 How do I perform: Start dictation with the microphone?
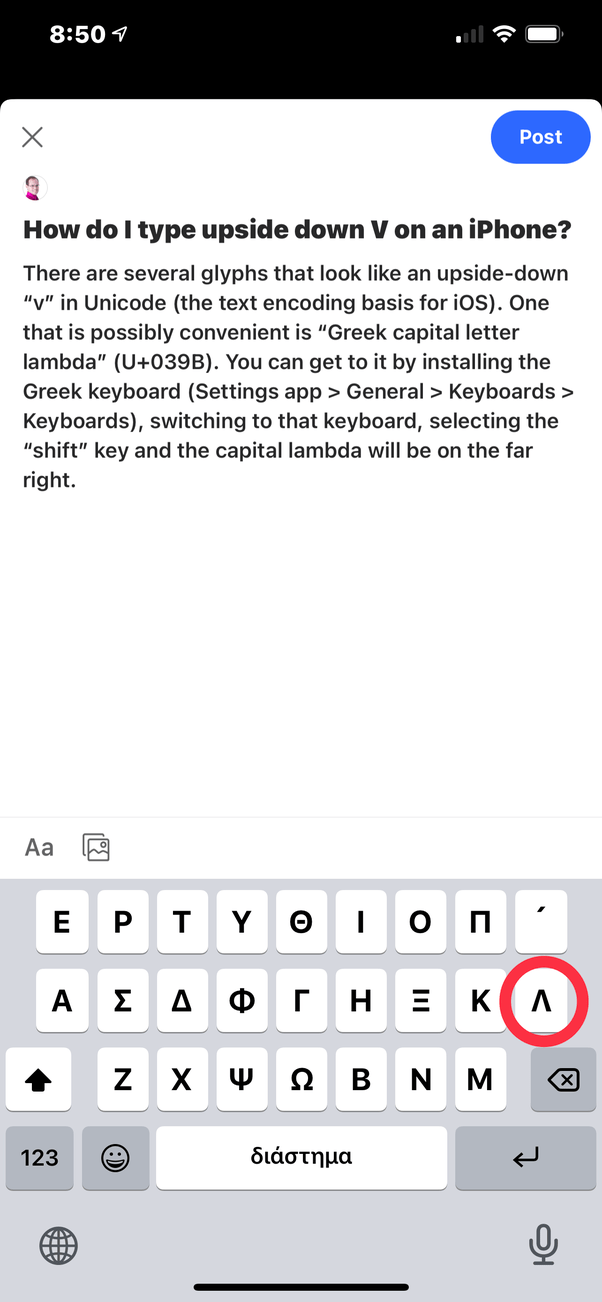tap(543, 1245)
